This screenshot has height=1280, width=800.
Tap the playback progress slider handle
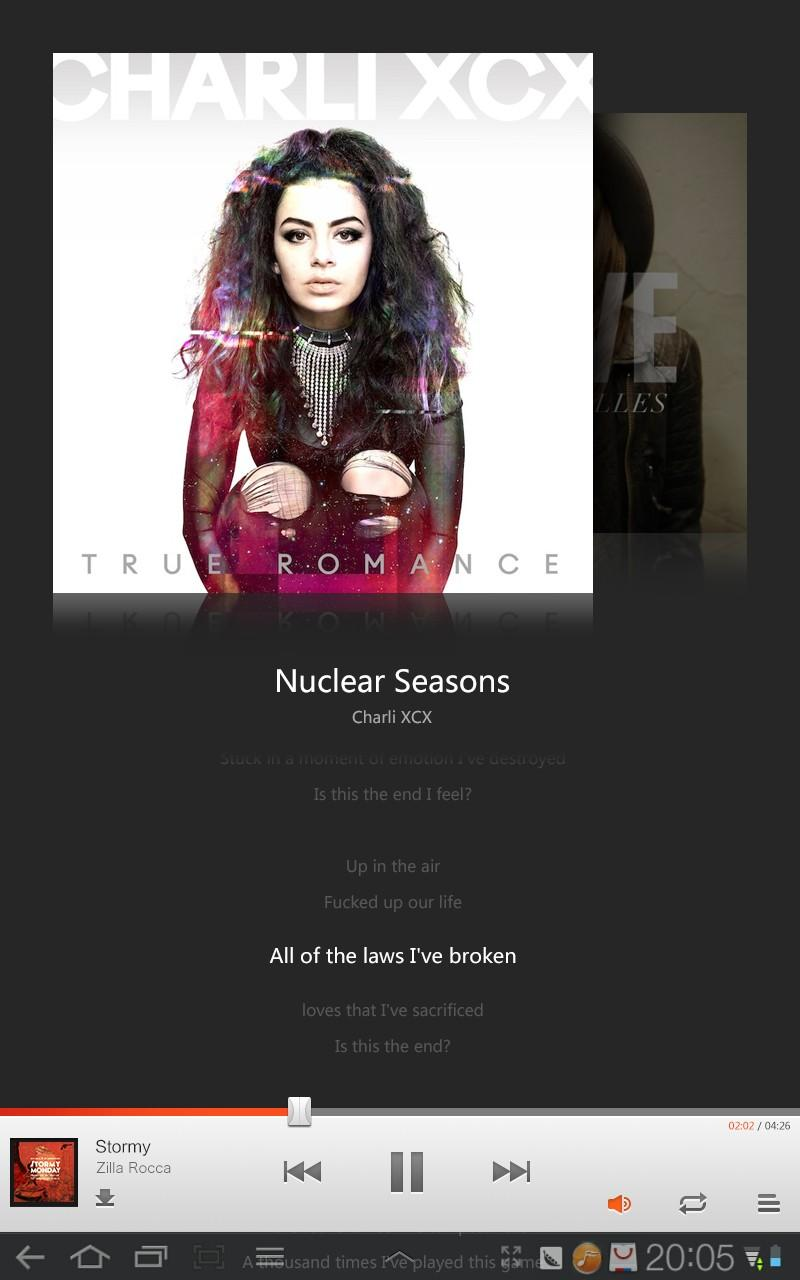point(299,1112)
